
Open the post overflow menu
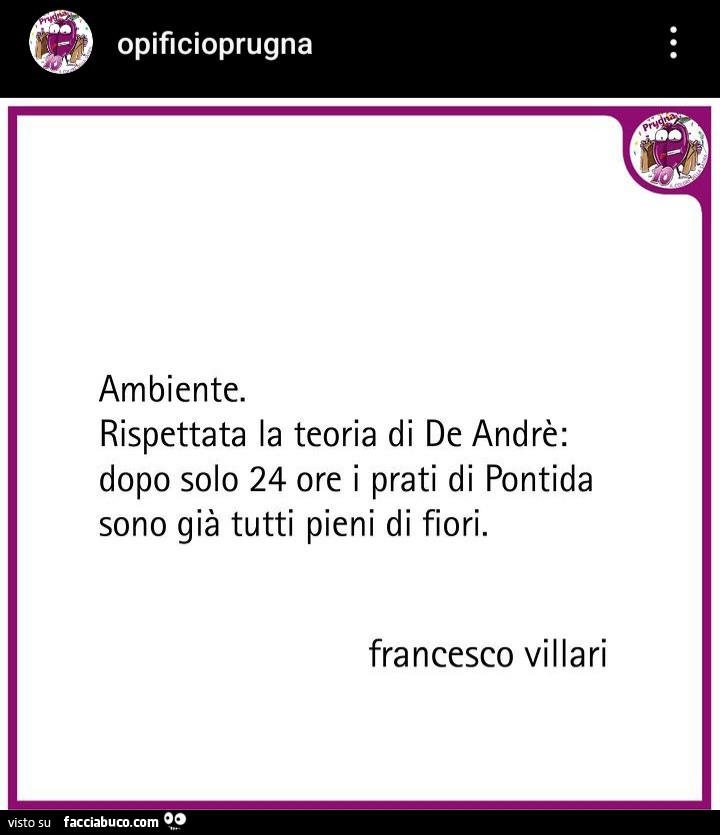pos(673,43)
